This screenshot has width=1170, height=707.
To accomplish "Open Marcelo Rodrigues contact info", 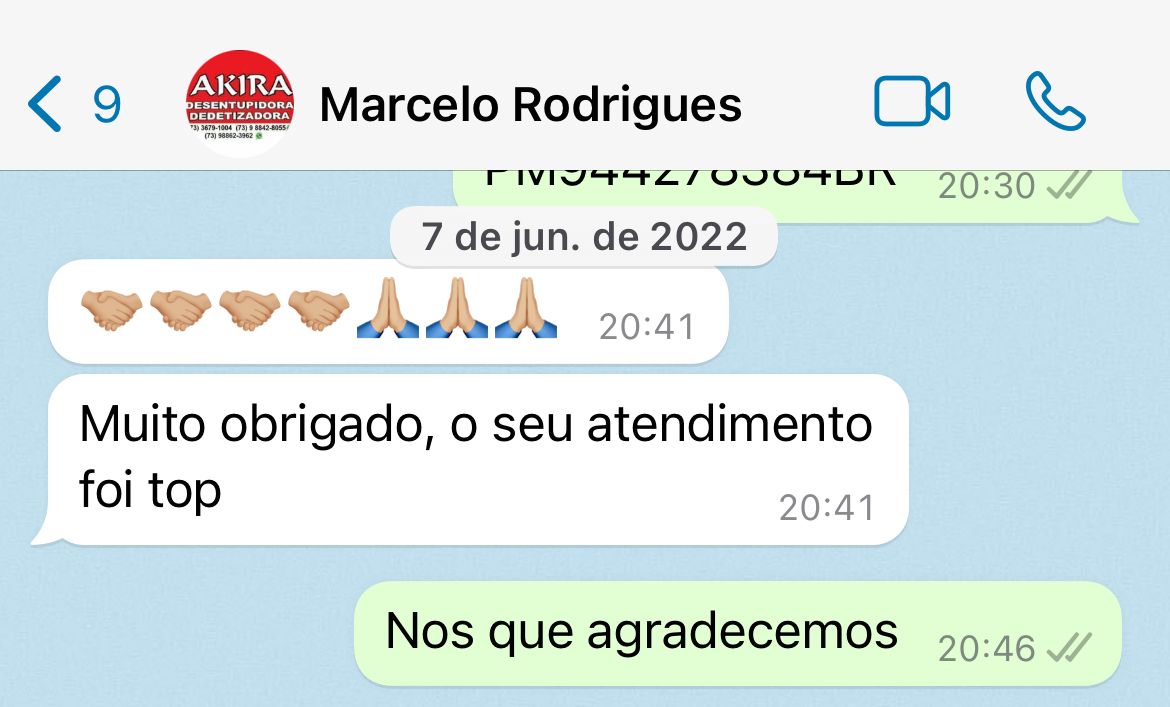I will pyautogui.click(x=530, y=105).
